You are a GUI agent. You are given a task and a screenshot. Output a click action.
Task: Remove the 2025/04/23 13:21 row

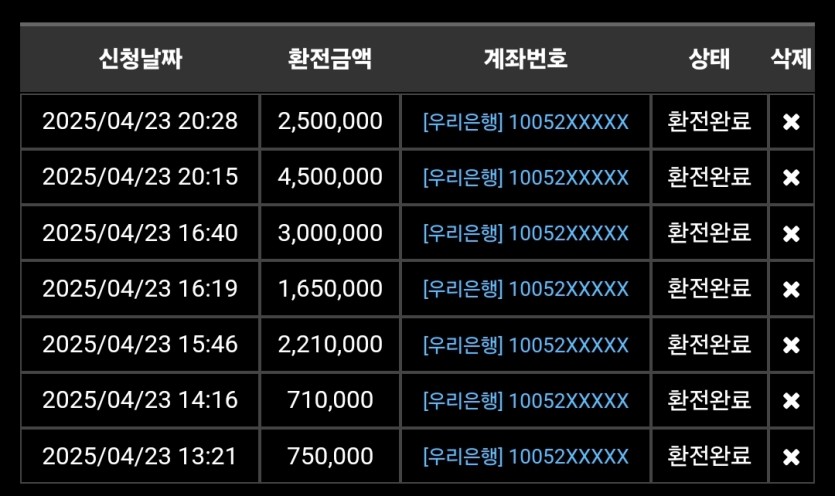pos(791,457)
